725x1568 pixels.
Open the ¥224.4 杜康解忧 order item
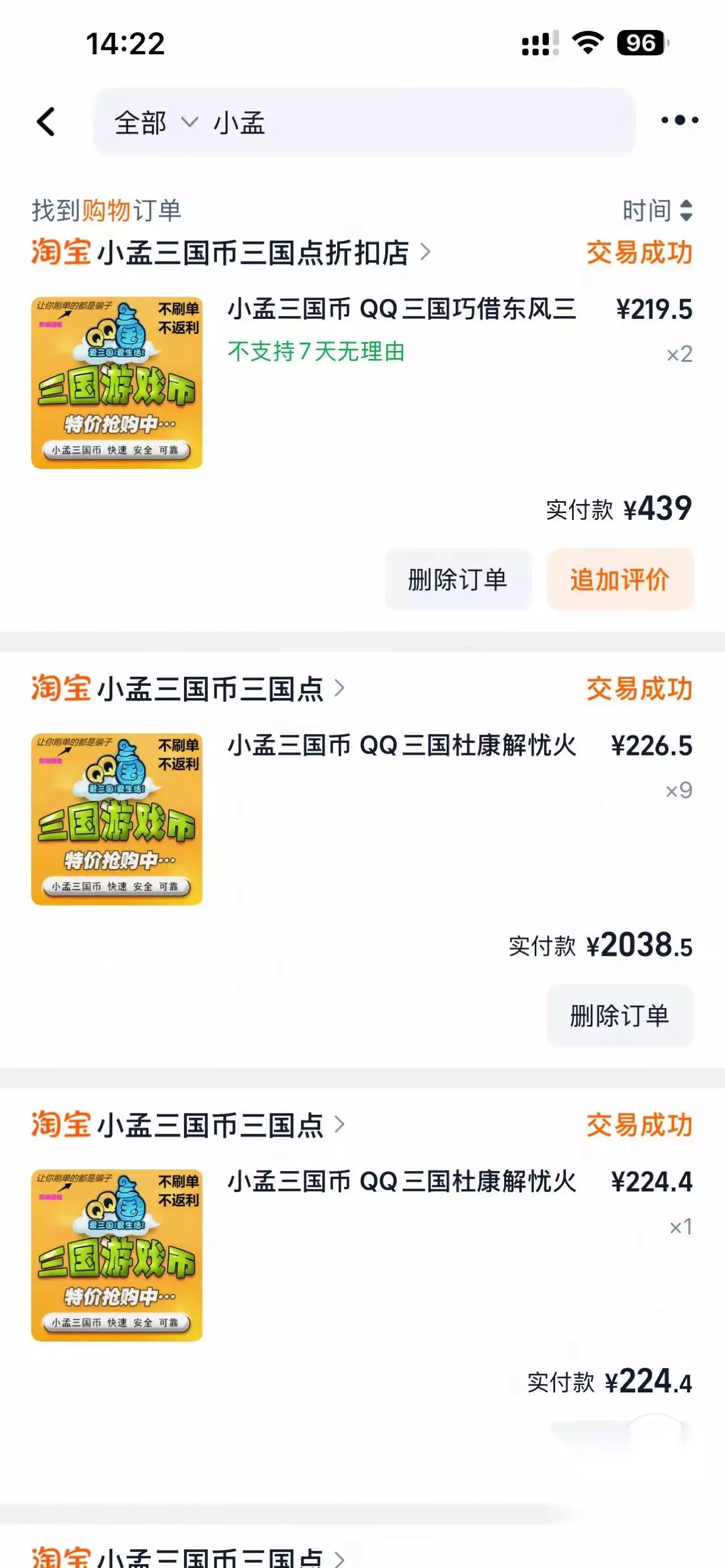[362, 1255]
